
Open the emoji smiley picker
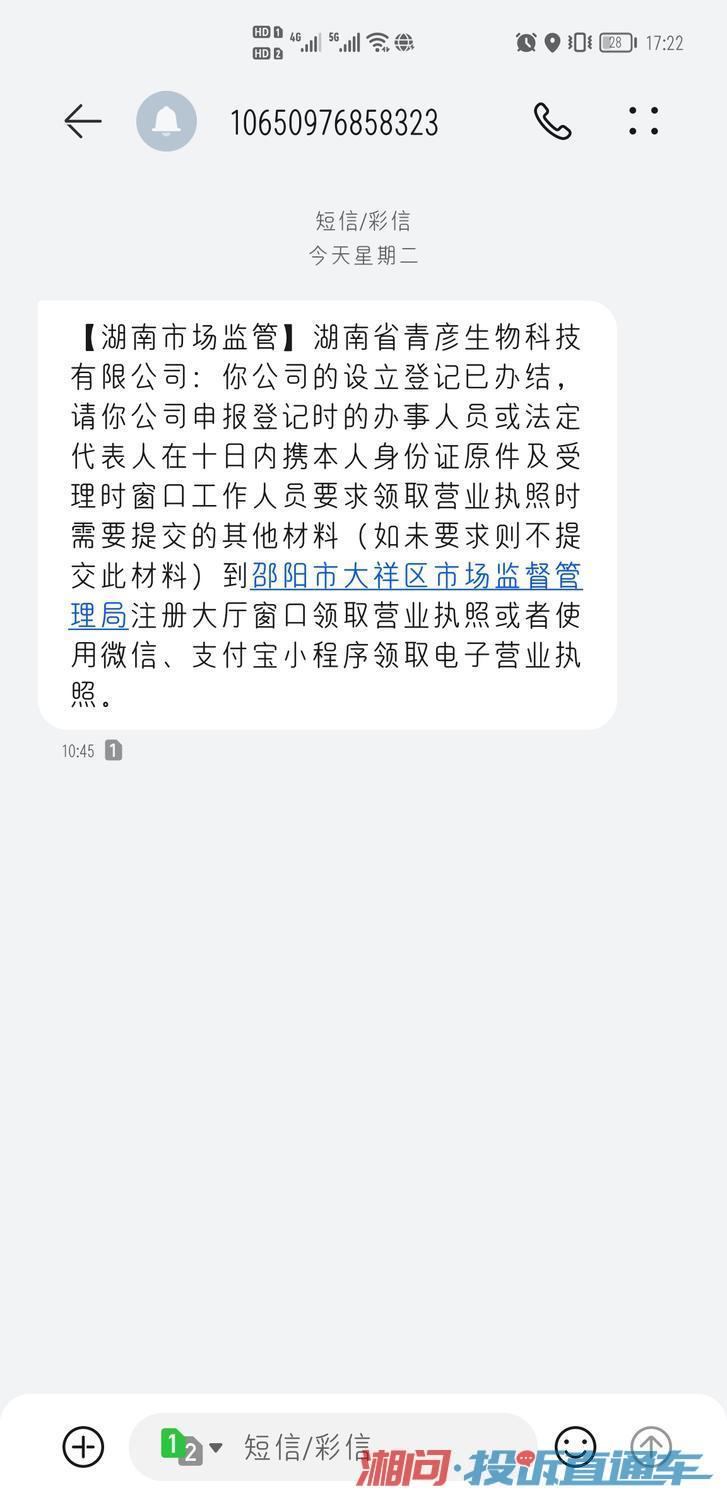pos(576,1446)
